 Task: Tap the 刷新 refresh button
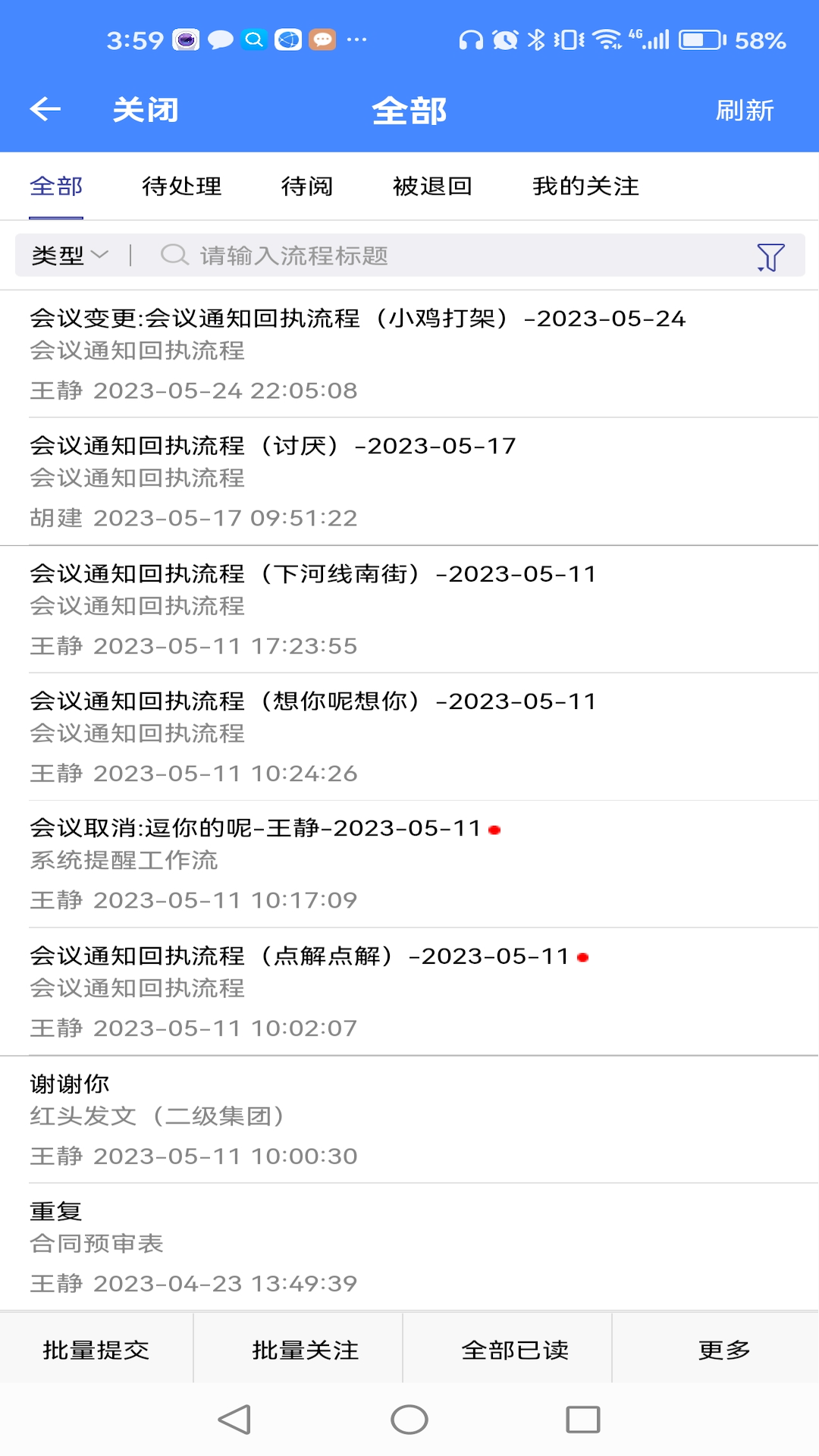(744, 110)
